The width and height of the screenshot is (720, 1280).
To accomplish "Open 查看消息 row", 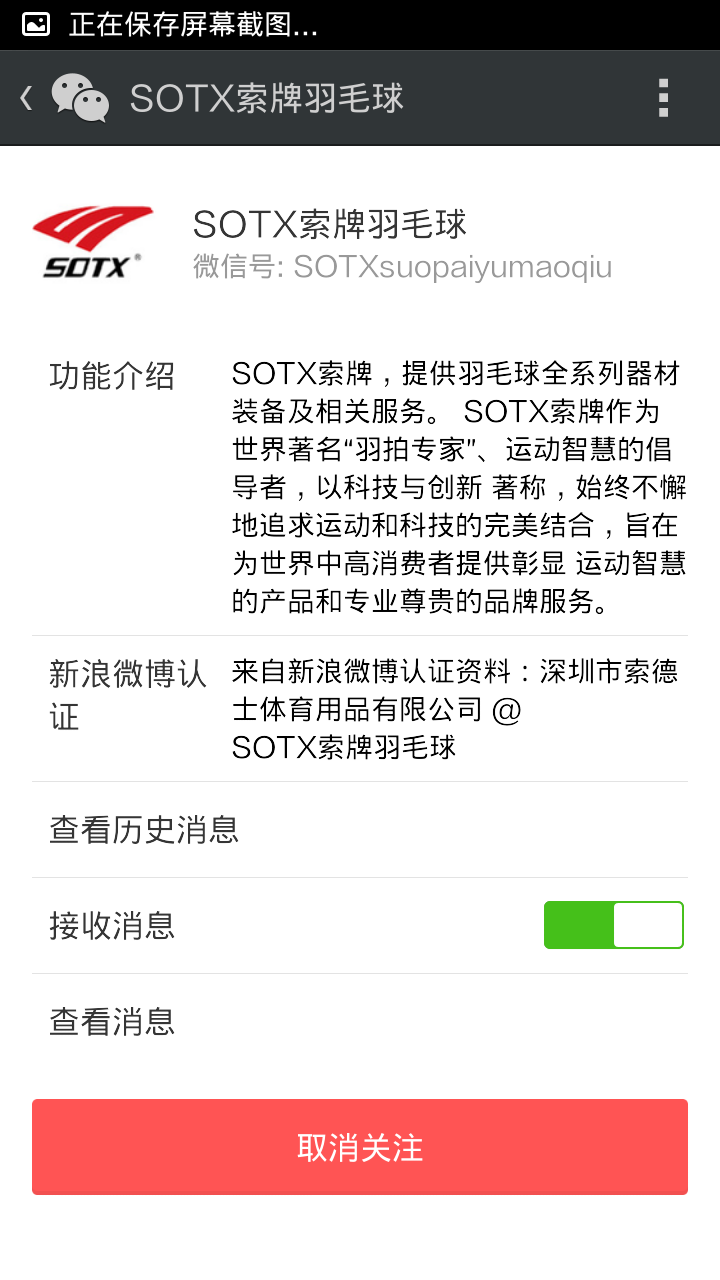I will click(360, 1022).
